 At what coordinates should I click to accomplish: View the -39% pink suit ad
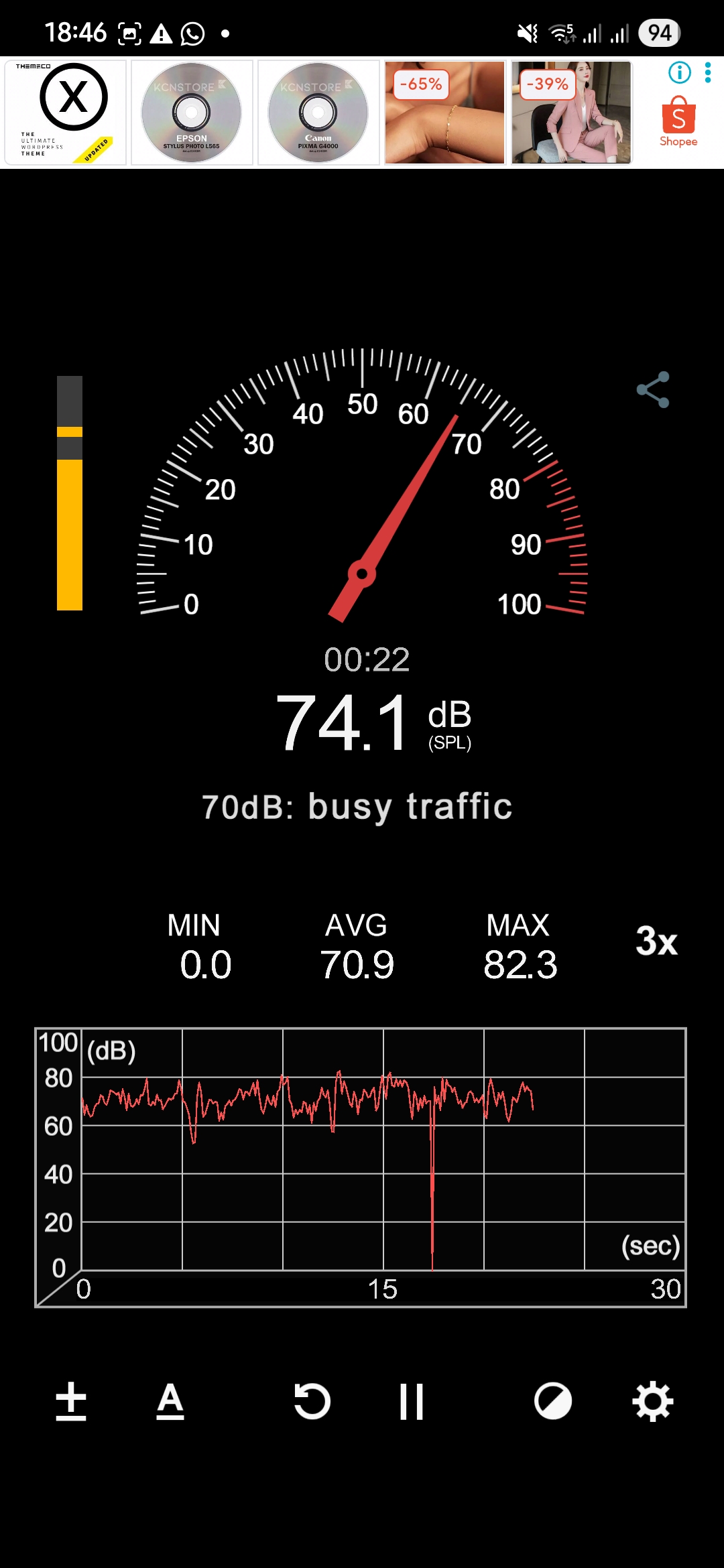[x=571, y=113]
